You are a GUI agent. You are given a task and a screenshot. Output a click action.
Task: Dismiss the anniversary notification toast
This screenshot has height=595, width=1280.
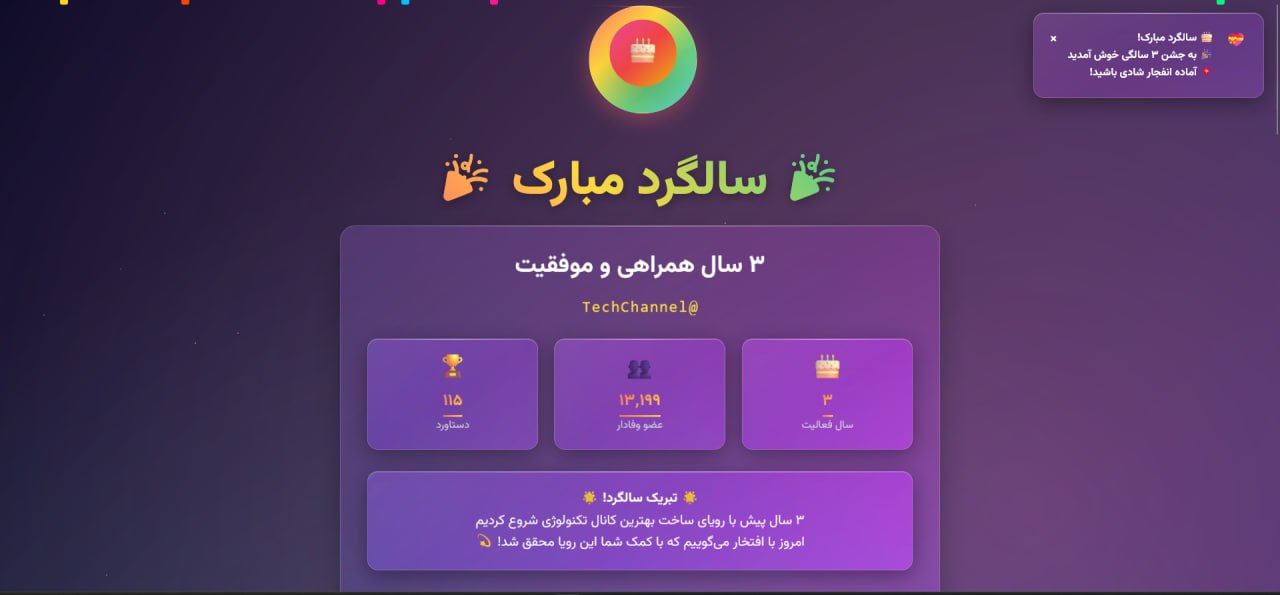(1053, 38)
